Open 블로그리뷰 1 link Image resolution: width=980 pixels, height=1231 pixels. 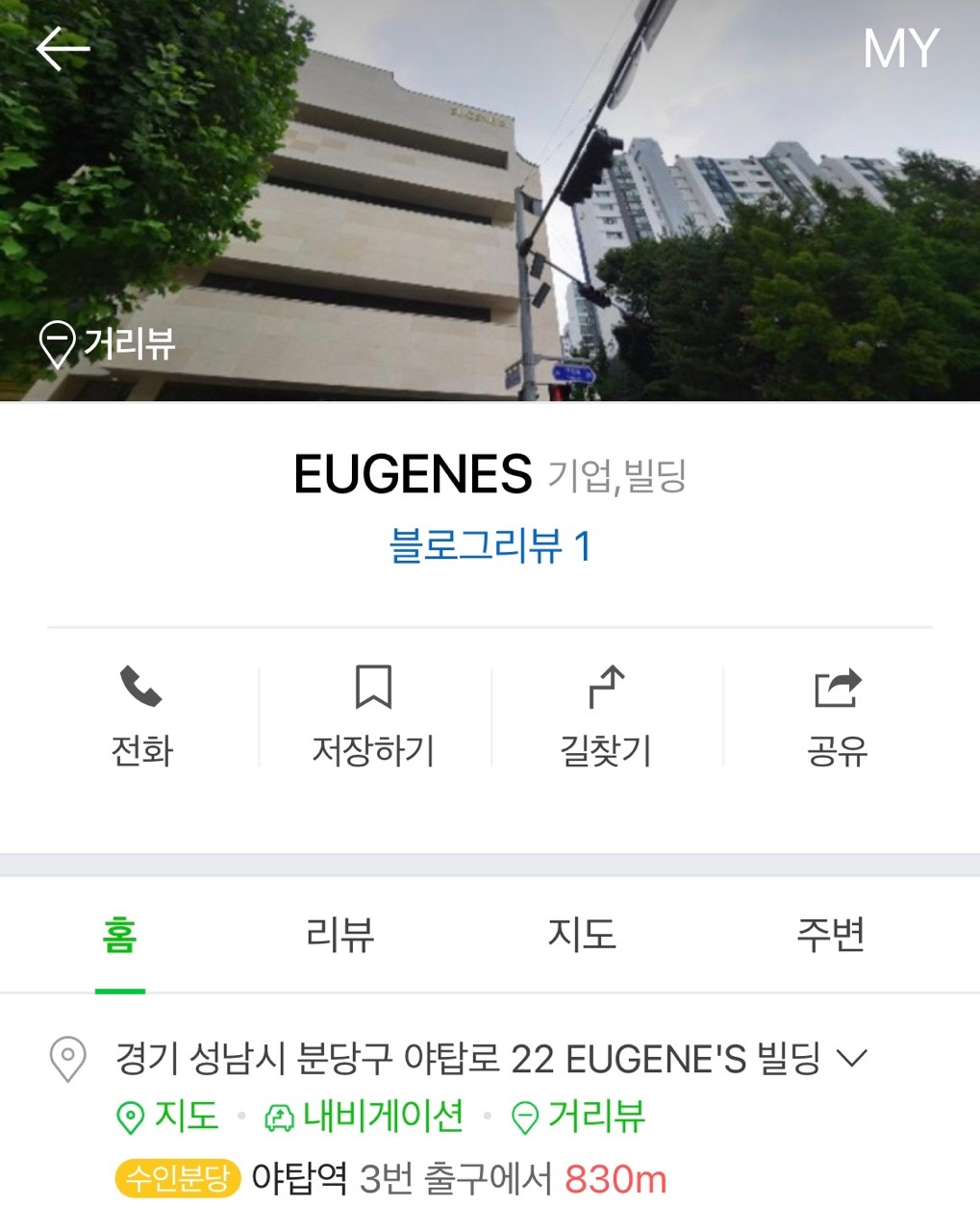pos(490,546)
